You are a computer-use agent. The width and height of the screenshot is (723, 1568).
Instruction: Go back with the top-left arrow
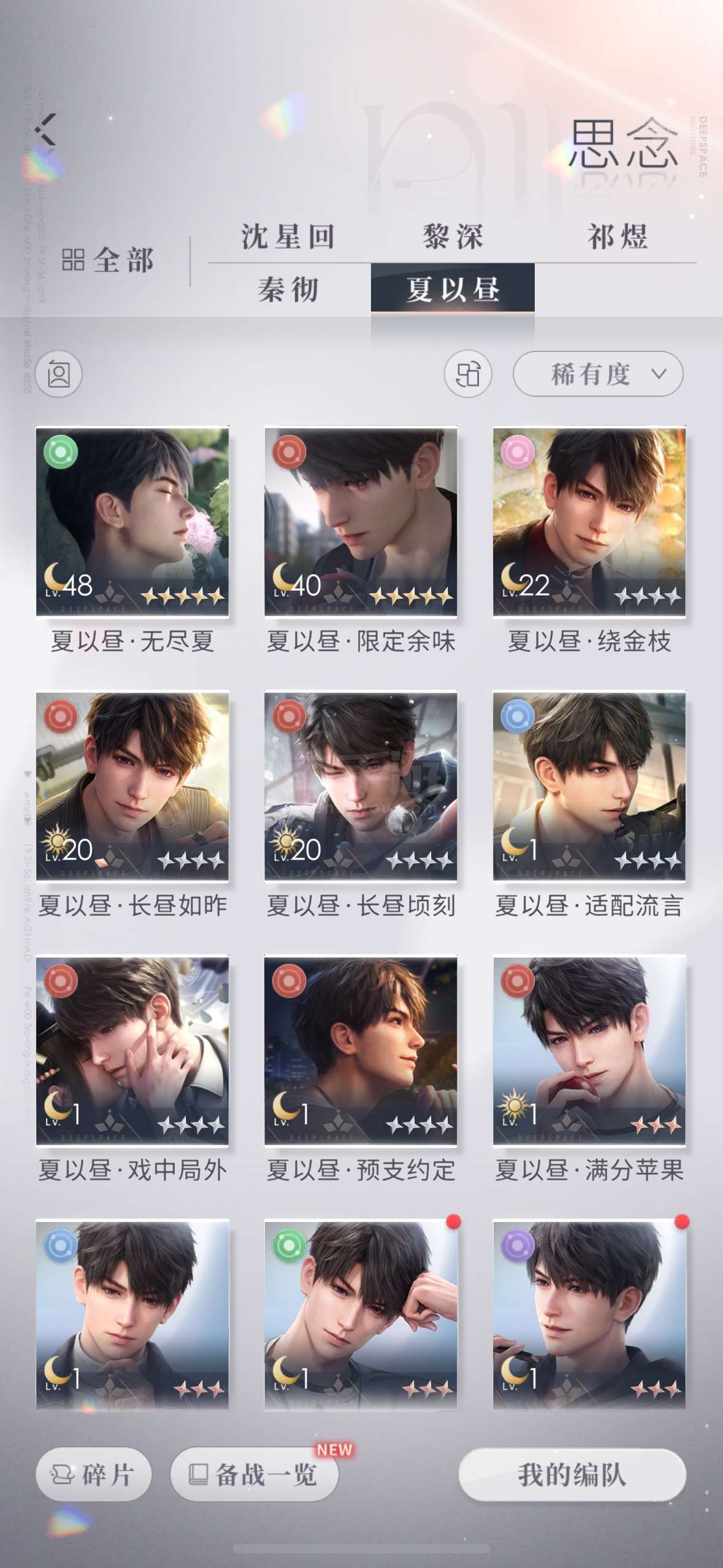click(47, 129)
